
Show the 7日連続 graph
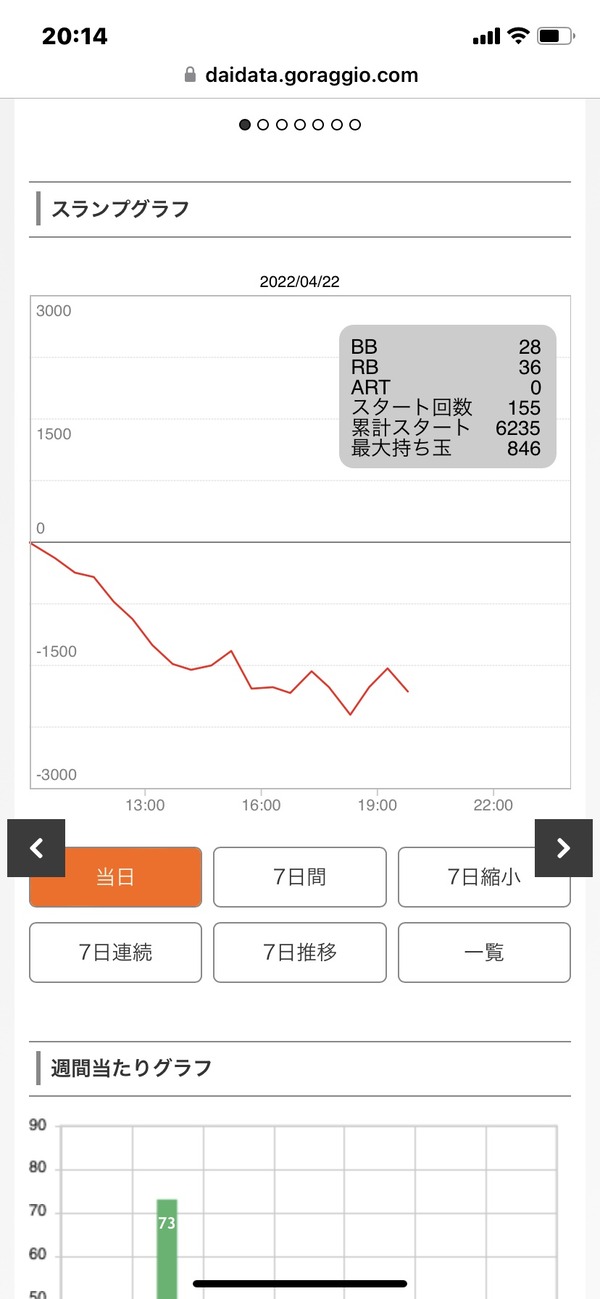point(116,952)
